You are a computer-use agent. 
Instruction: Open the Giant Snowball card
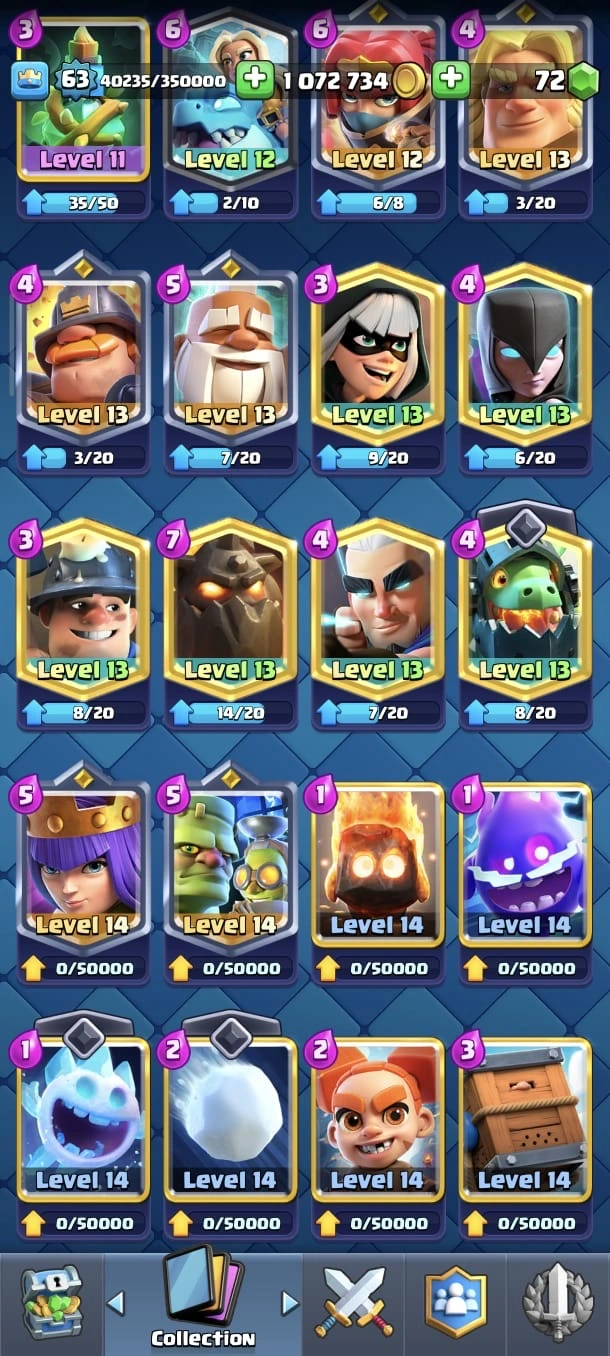[230, 1120]
